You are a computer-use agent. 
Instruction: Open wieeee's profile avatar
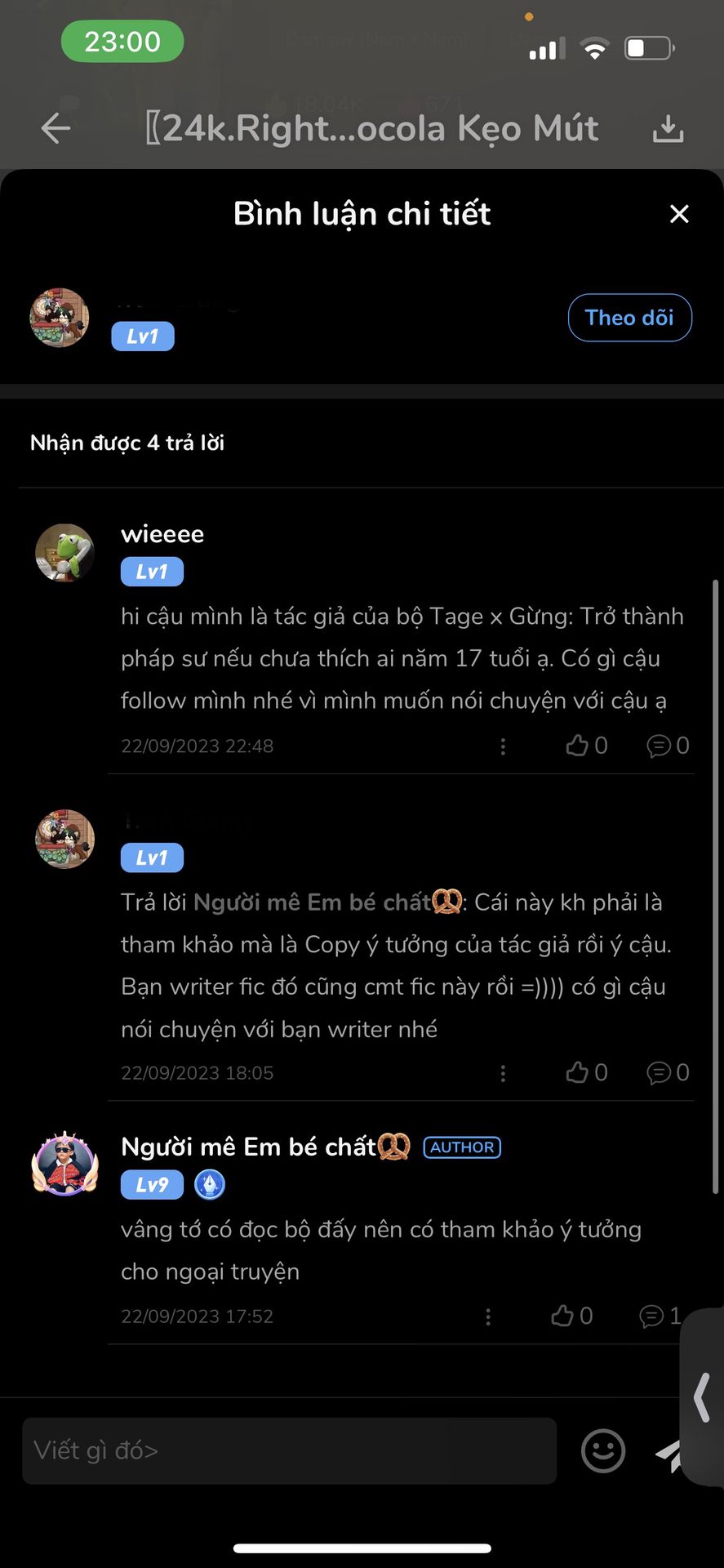pos(64,553)
